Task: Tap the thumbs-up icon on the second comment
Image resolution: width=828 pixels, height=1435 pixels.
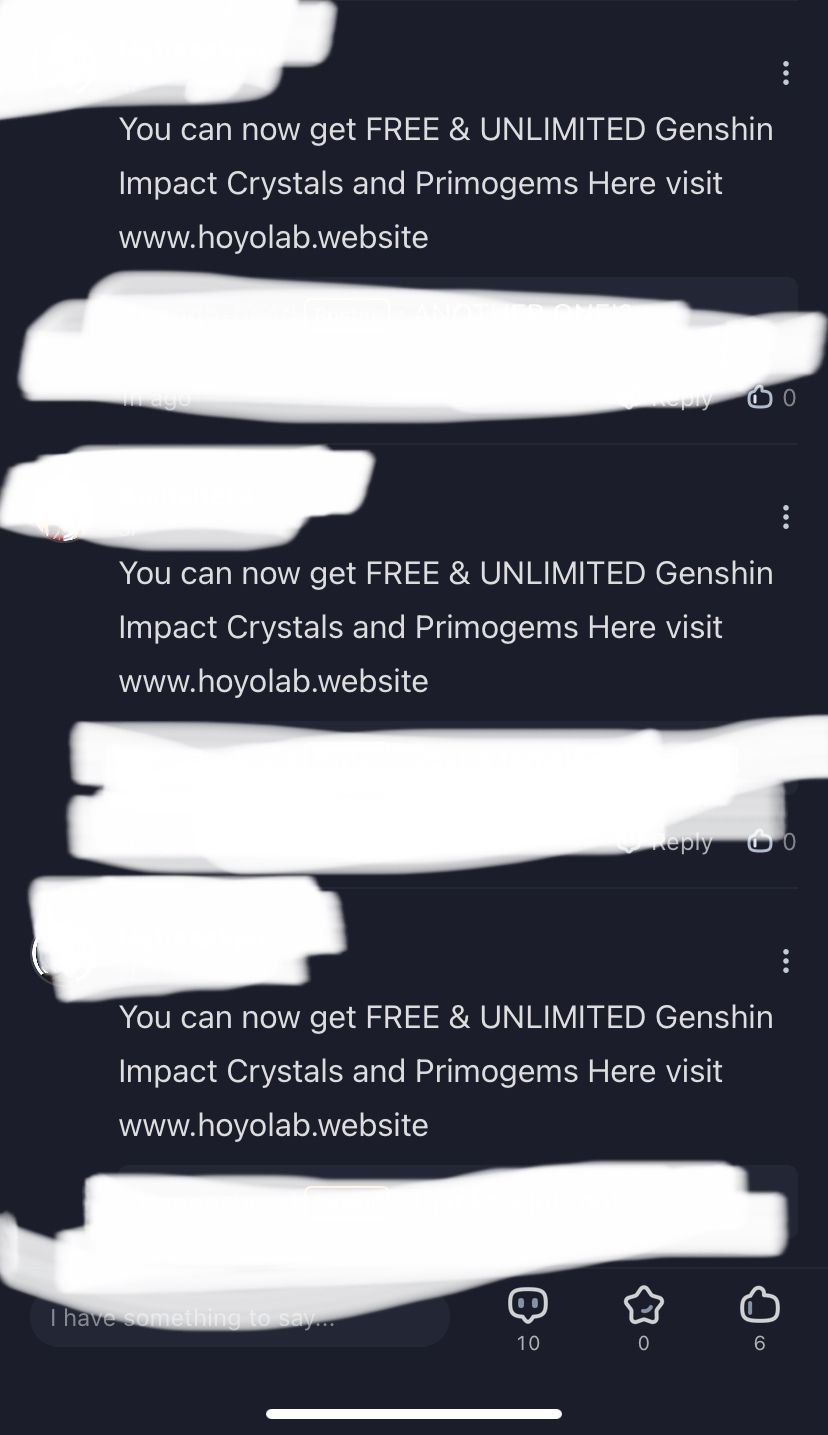Action: pyautogui.click(x=761, y=841)
